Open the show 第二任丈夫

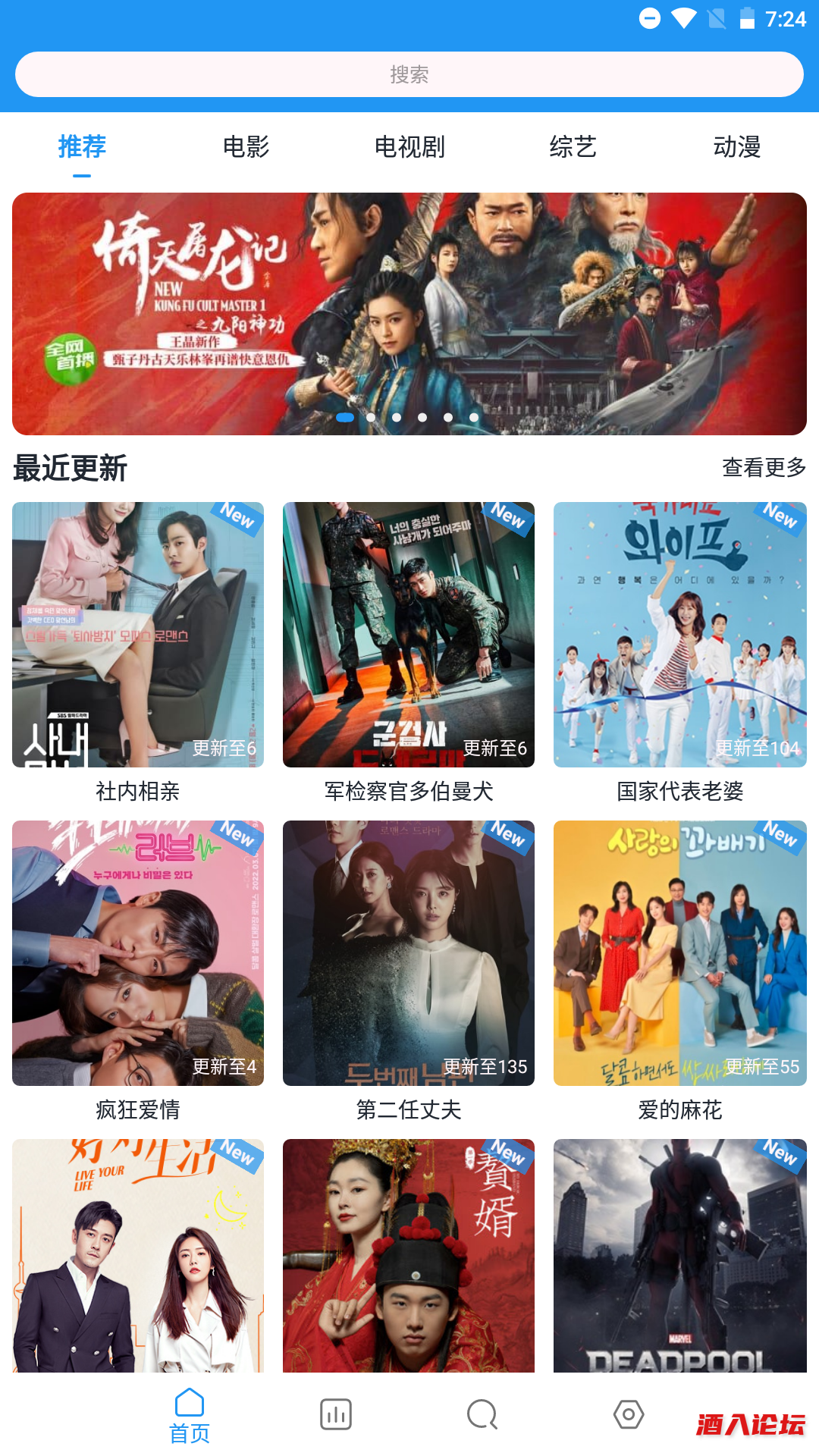coord(409,953)
